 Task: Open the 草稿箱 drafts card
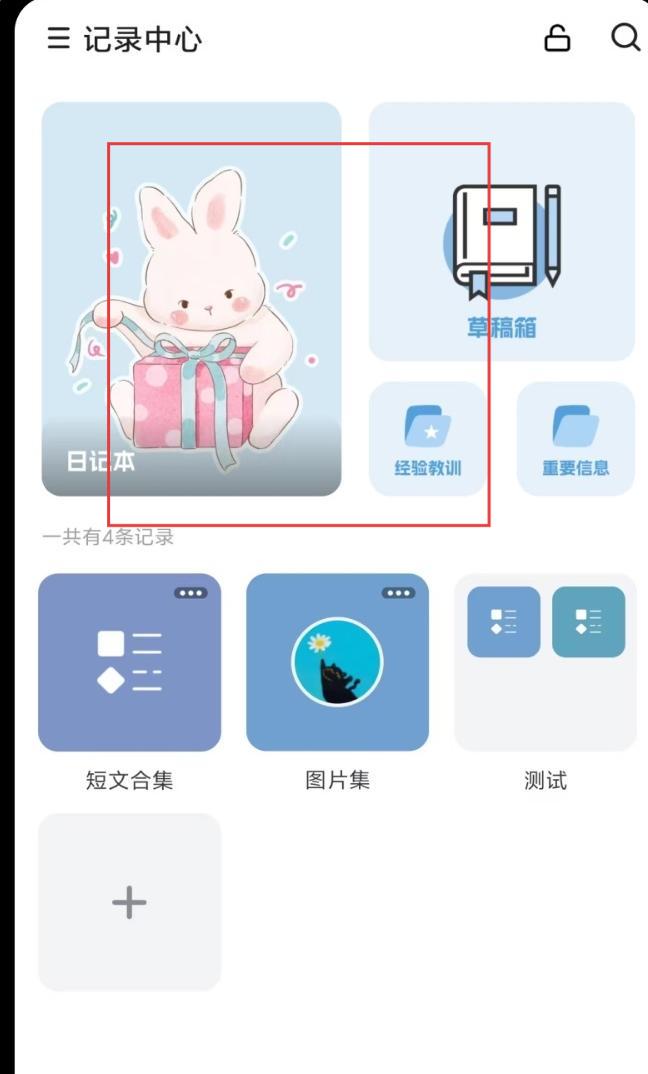point(501,232)
